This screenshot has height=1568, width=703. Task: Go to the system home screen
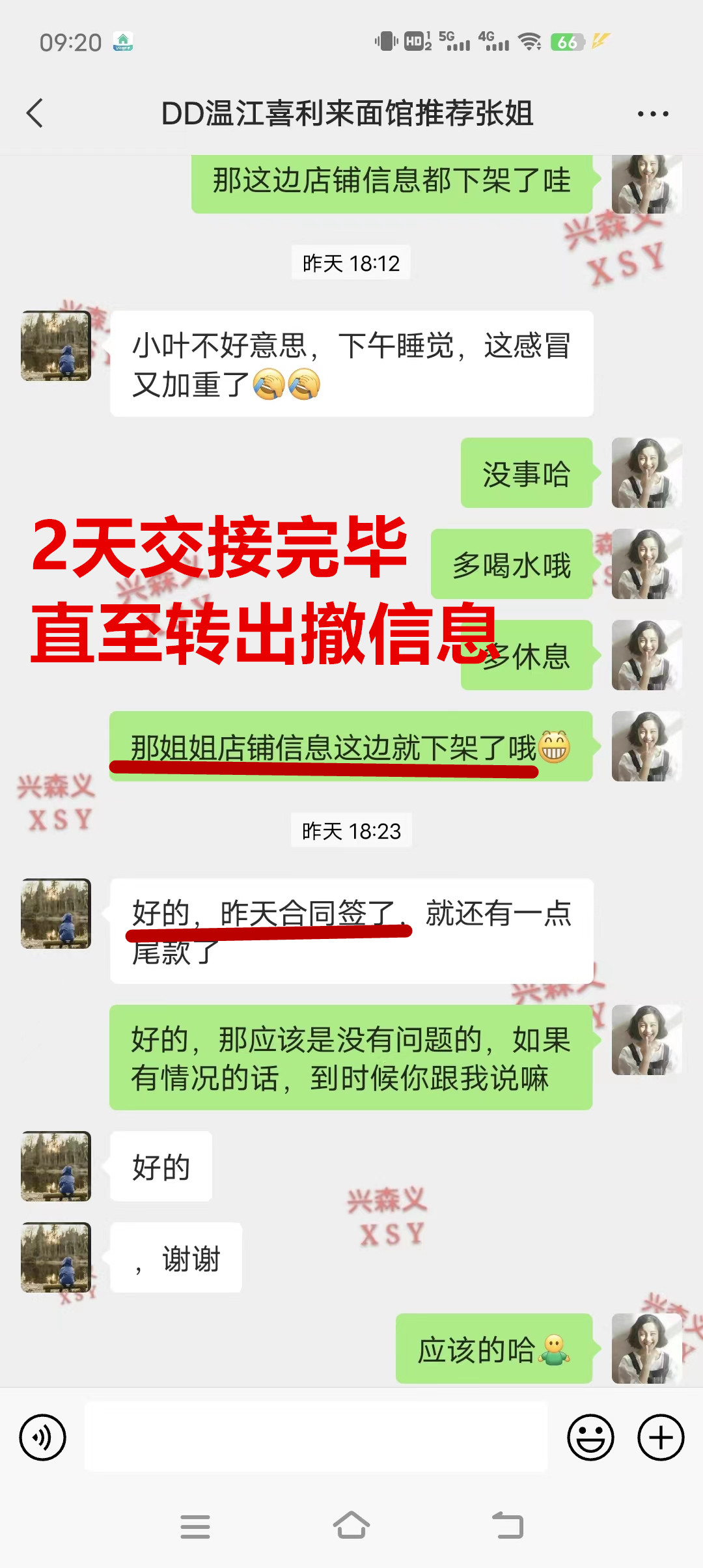pos(351,1526)
